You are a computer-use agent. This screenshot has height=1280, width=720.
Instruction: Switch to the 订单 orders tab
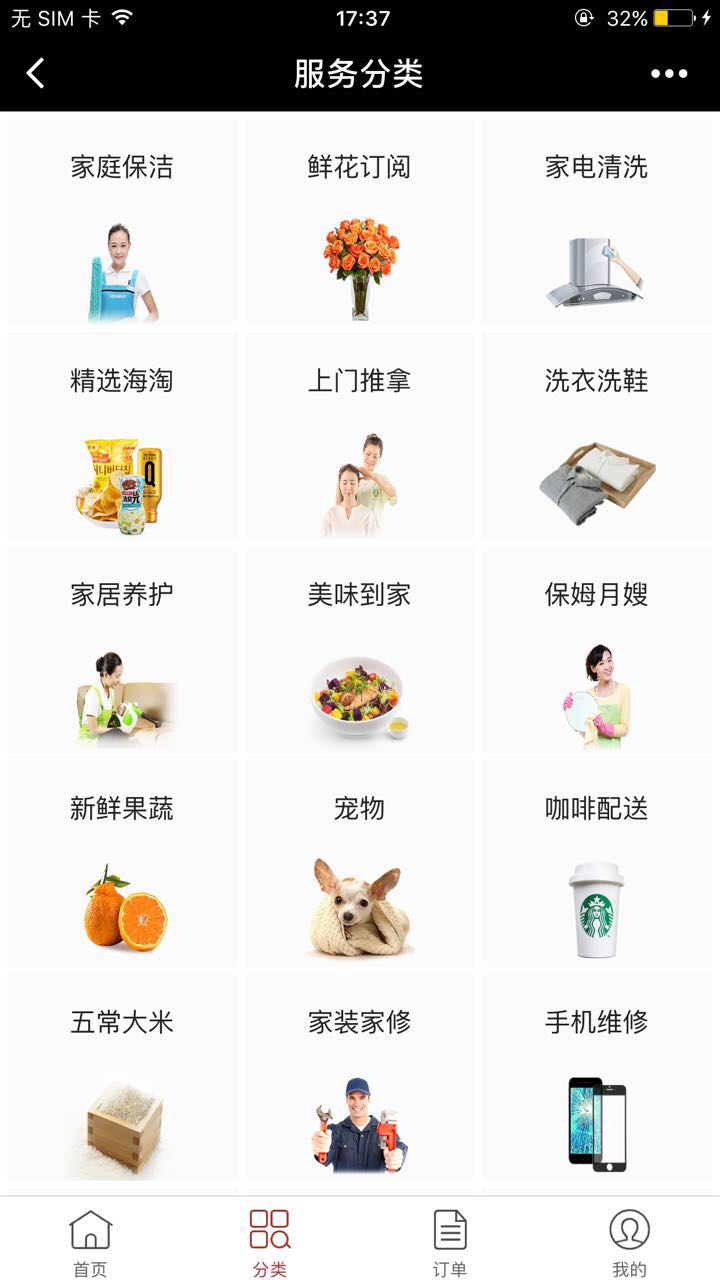click(x=450, y=1242)
